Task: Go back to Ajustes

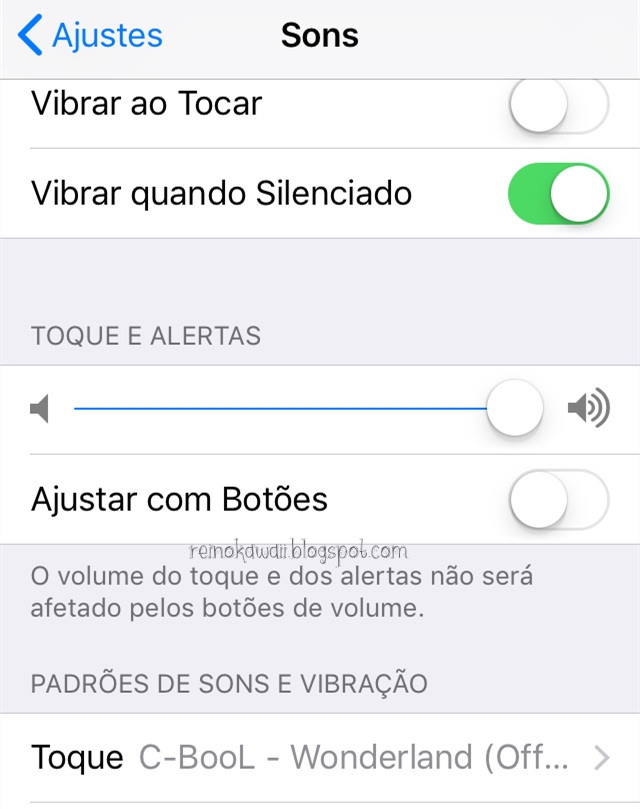Action: (90, 35)
